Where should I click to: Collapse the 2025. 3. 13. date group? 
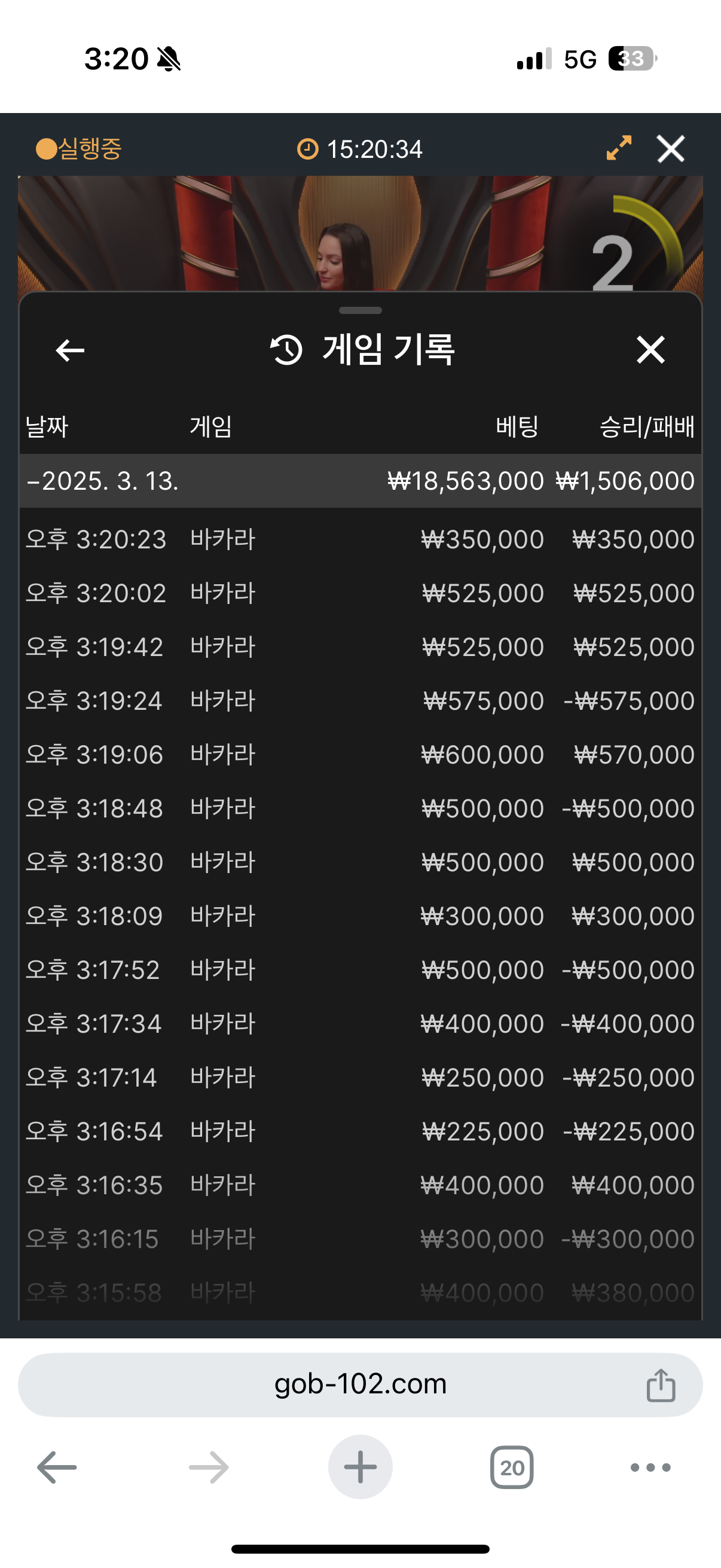(33, 481)
